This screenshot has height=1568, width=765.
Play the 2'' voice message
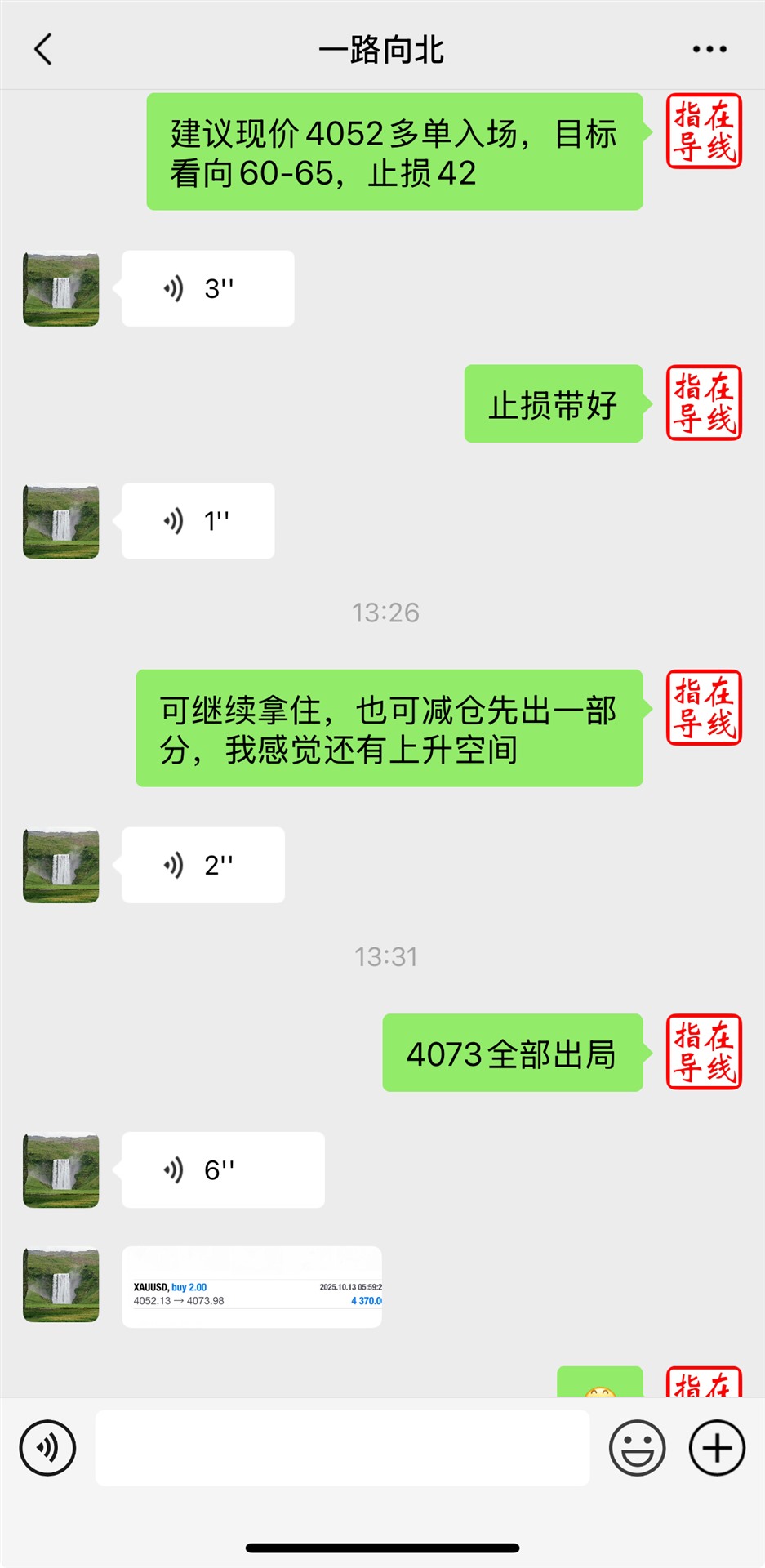(202, 865)
